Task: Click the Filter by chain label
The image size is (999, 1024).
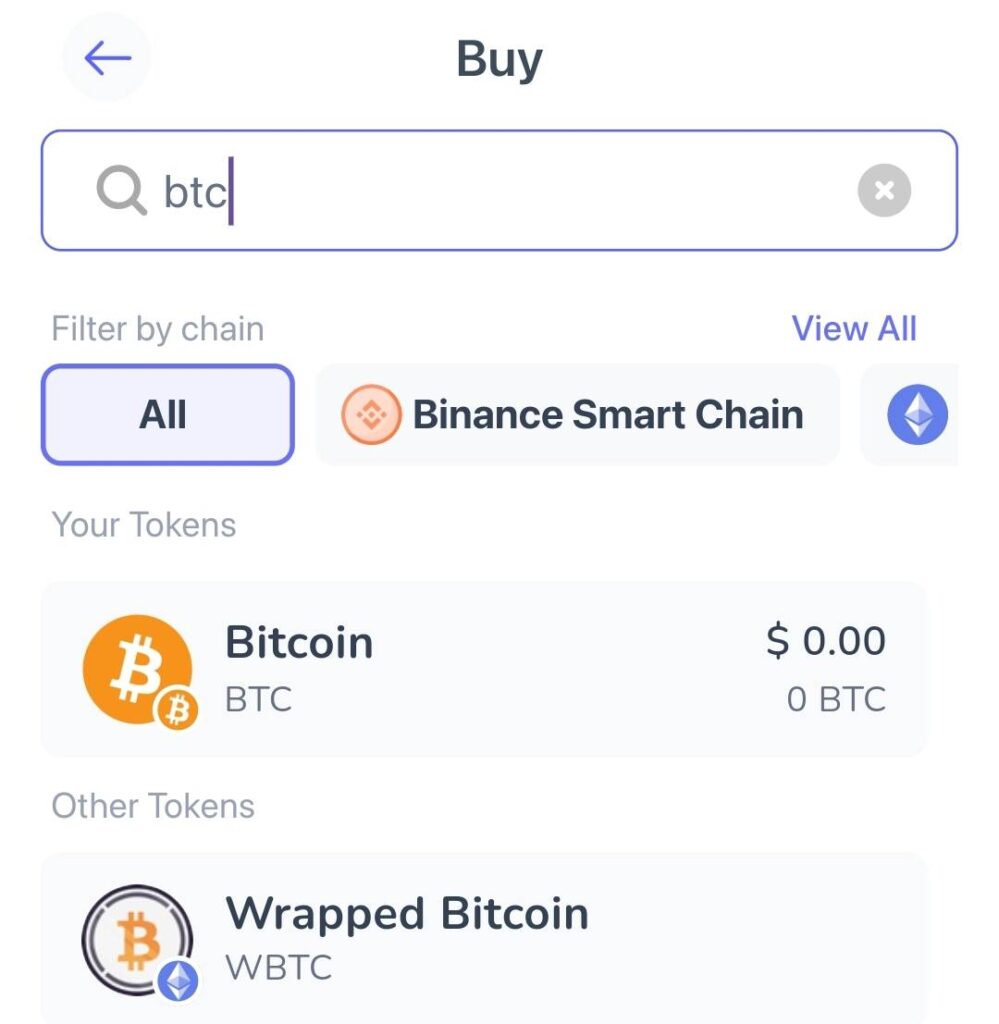Action: [156, 328]
